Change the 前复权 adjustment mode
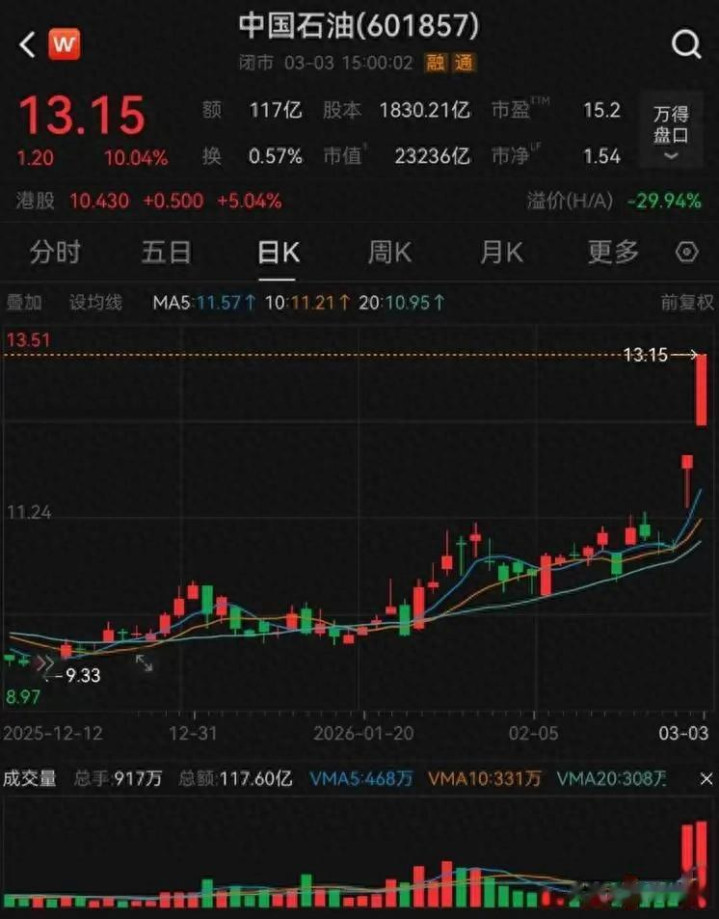Screen dimensions: 719x919 point(687,302)
